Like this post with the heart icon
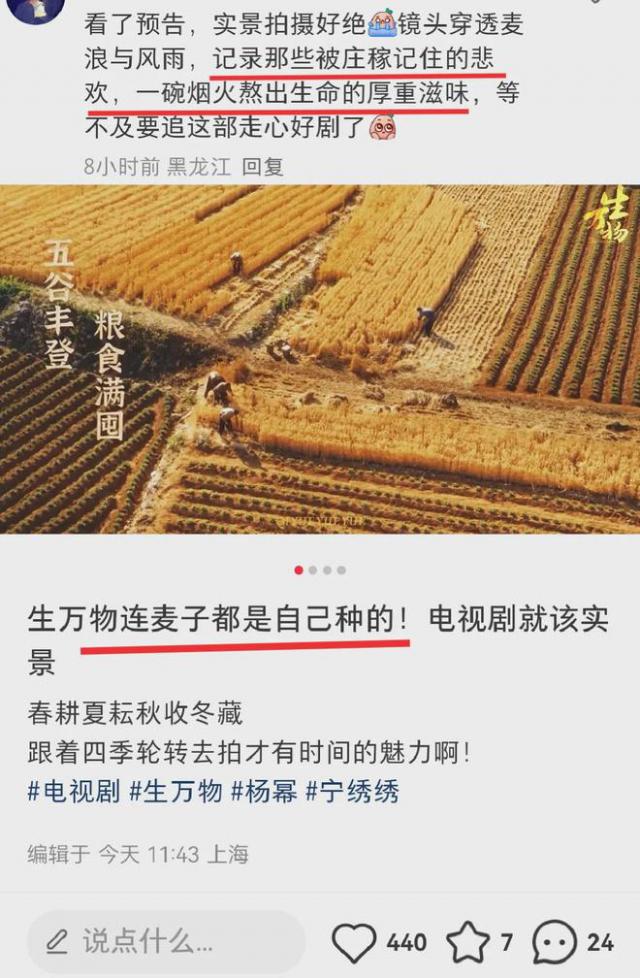 pos(353,942)
